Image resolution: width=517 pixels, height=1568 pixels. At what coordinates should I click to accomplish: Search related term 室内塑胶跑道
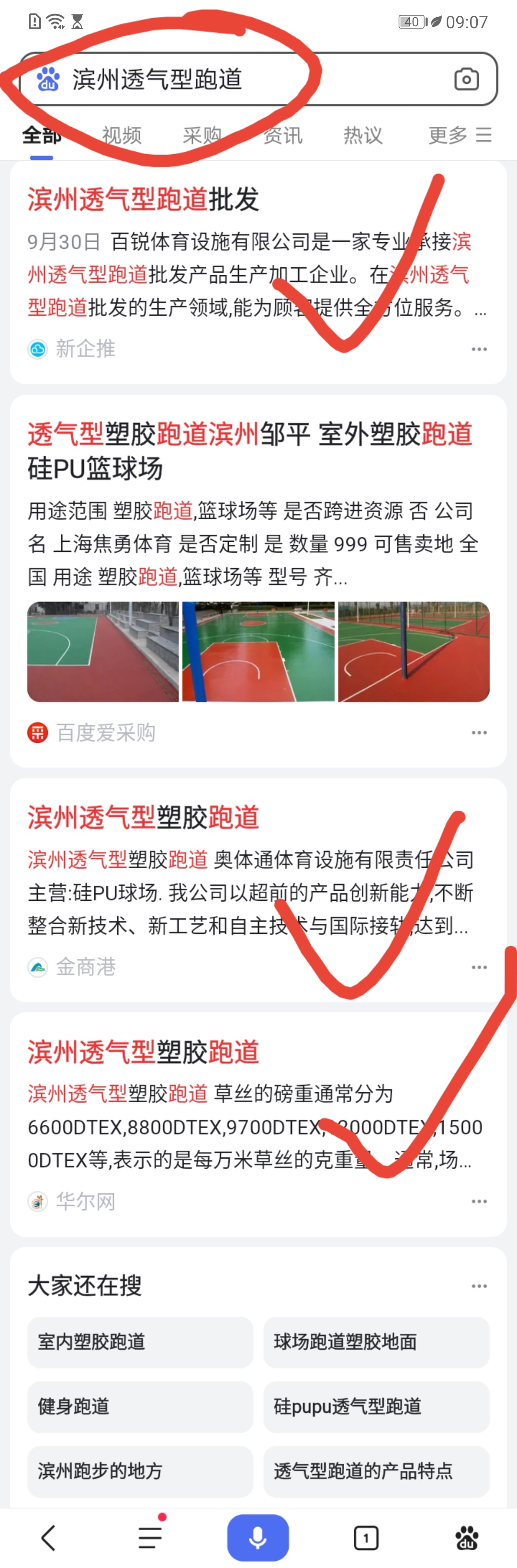(140, 1342)
